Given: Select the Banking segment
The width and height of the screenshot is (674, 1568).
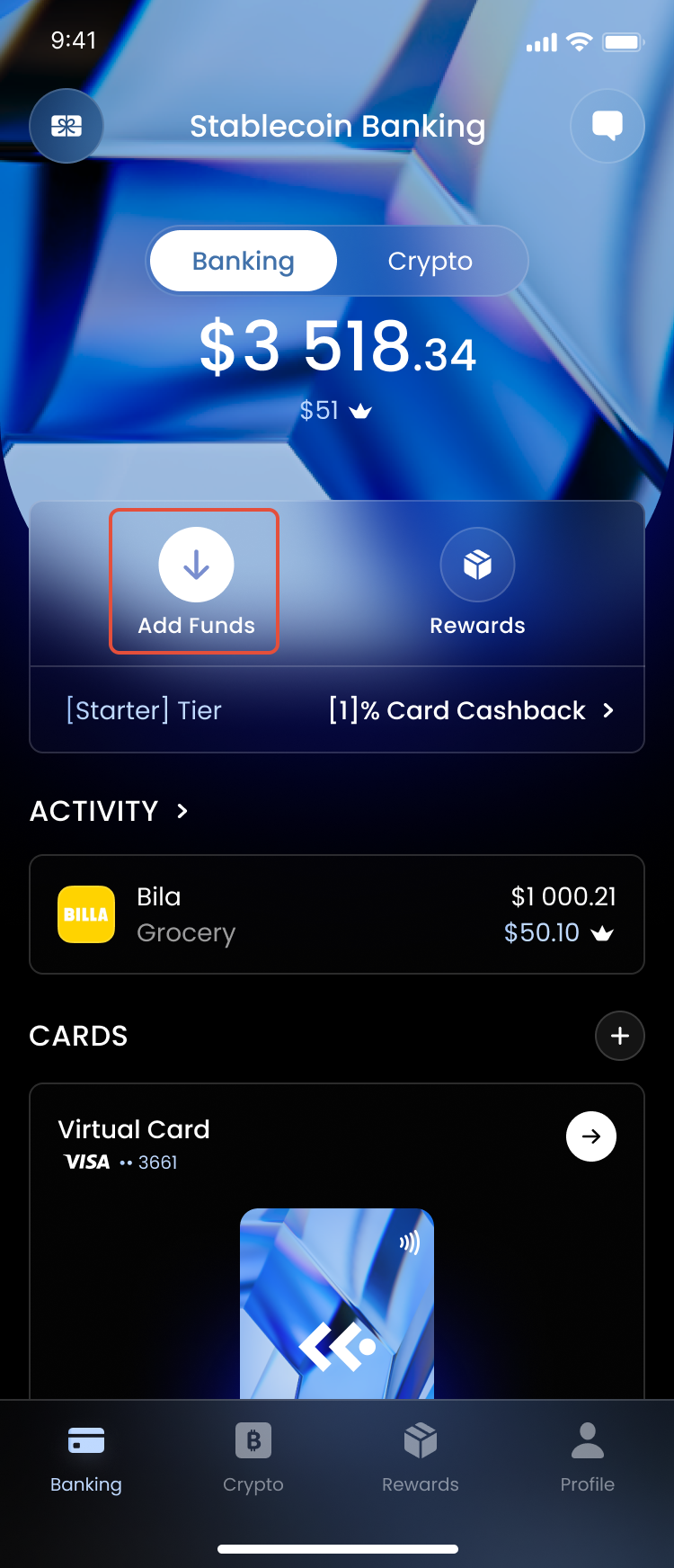Looking at the screenshot, I should tap(244, 261).
